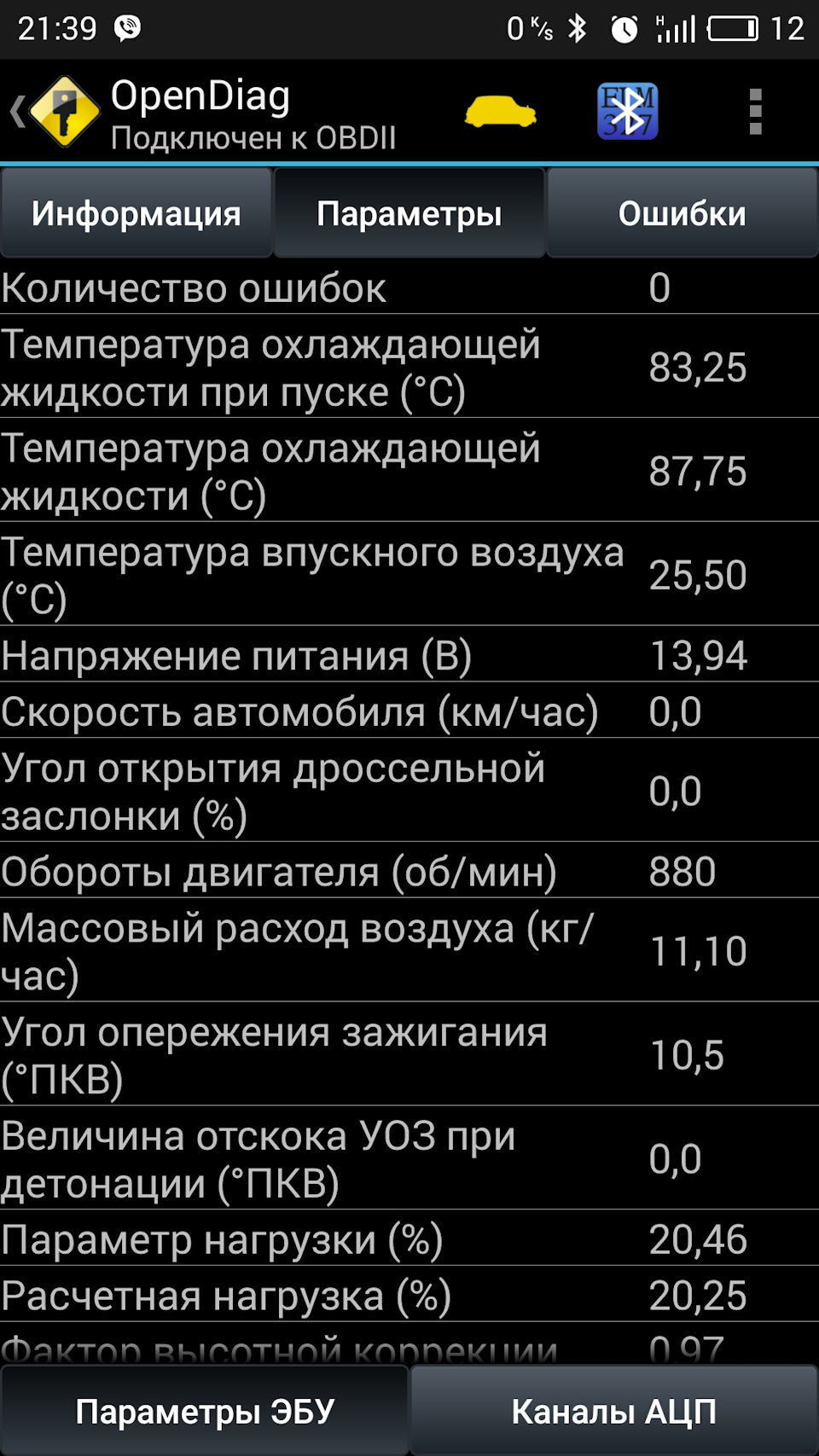Select the Обороты двигателя parameter row

[x=341, y=871]
